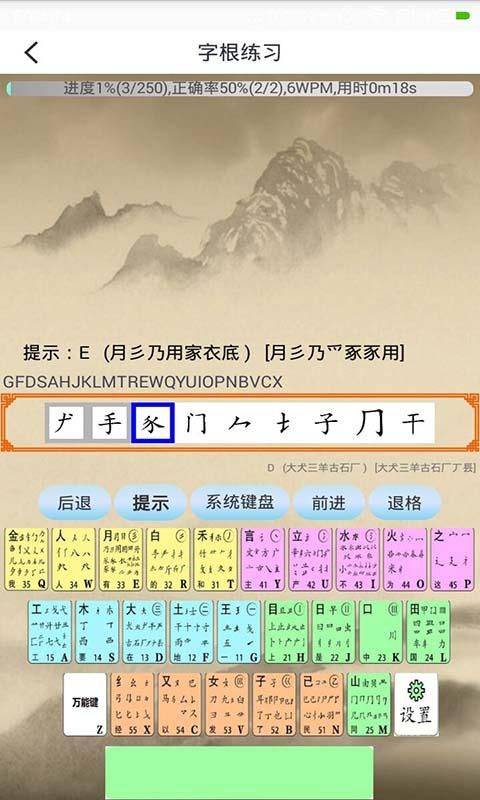Image resolution: width=480 pixels, height=800 pixels.
Task: Select the W key labeled 人
Action: (73, 560)
